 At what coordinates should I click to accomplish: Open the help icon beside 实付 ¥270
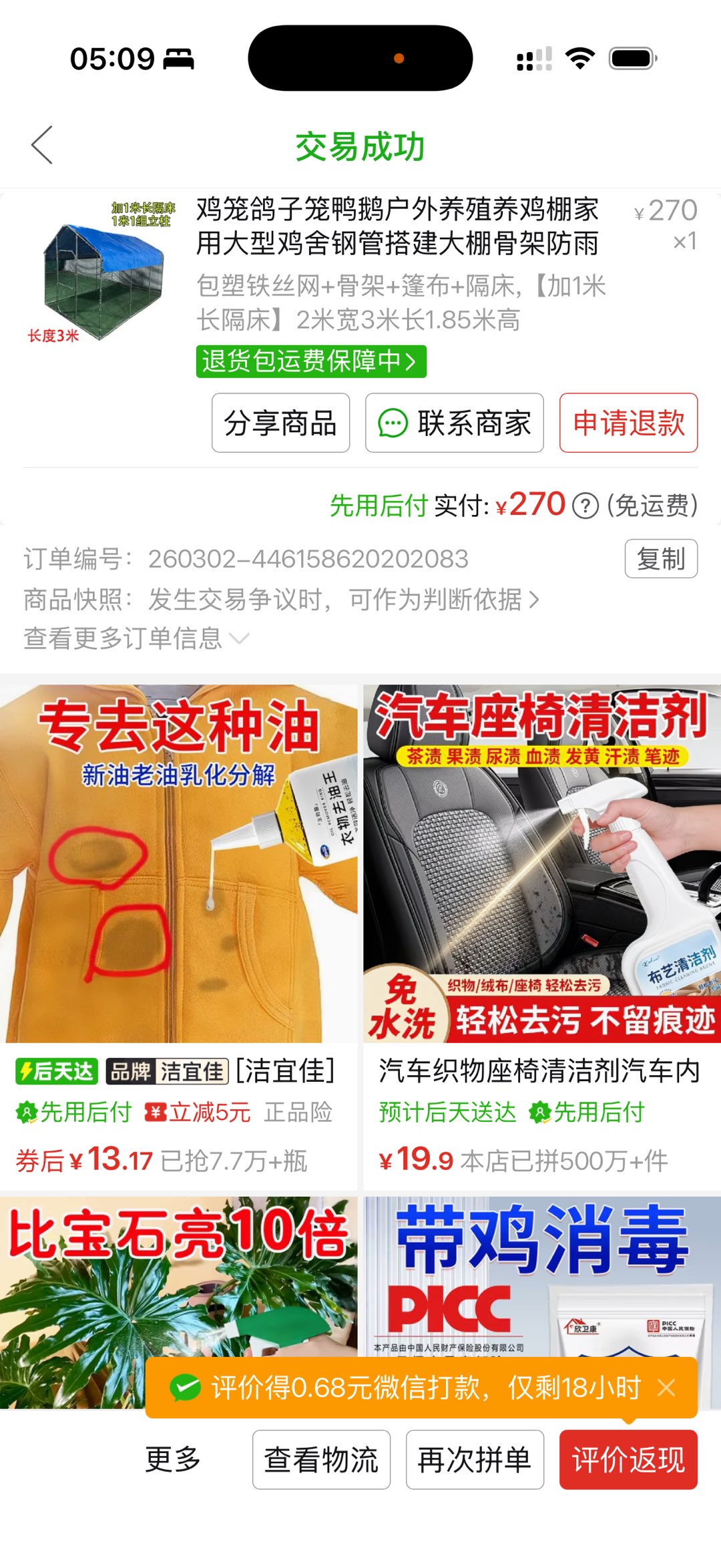coord(585,506)
